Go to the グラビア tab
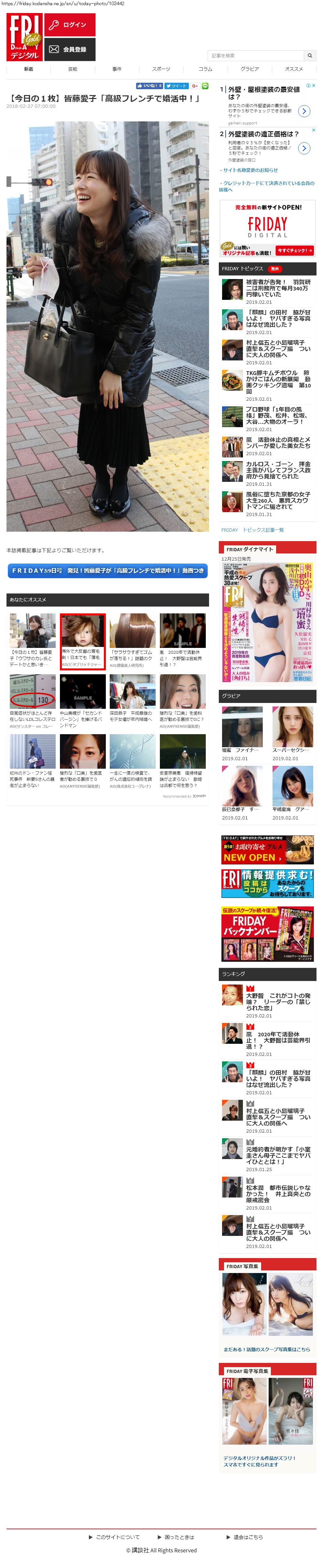323x1568 pixels. click(x=249, y=69)
